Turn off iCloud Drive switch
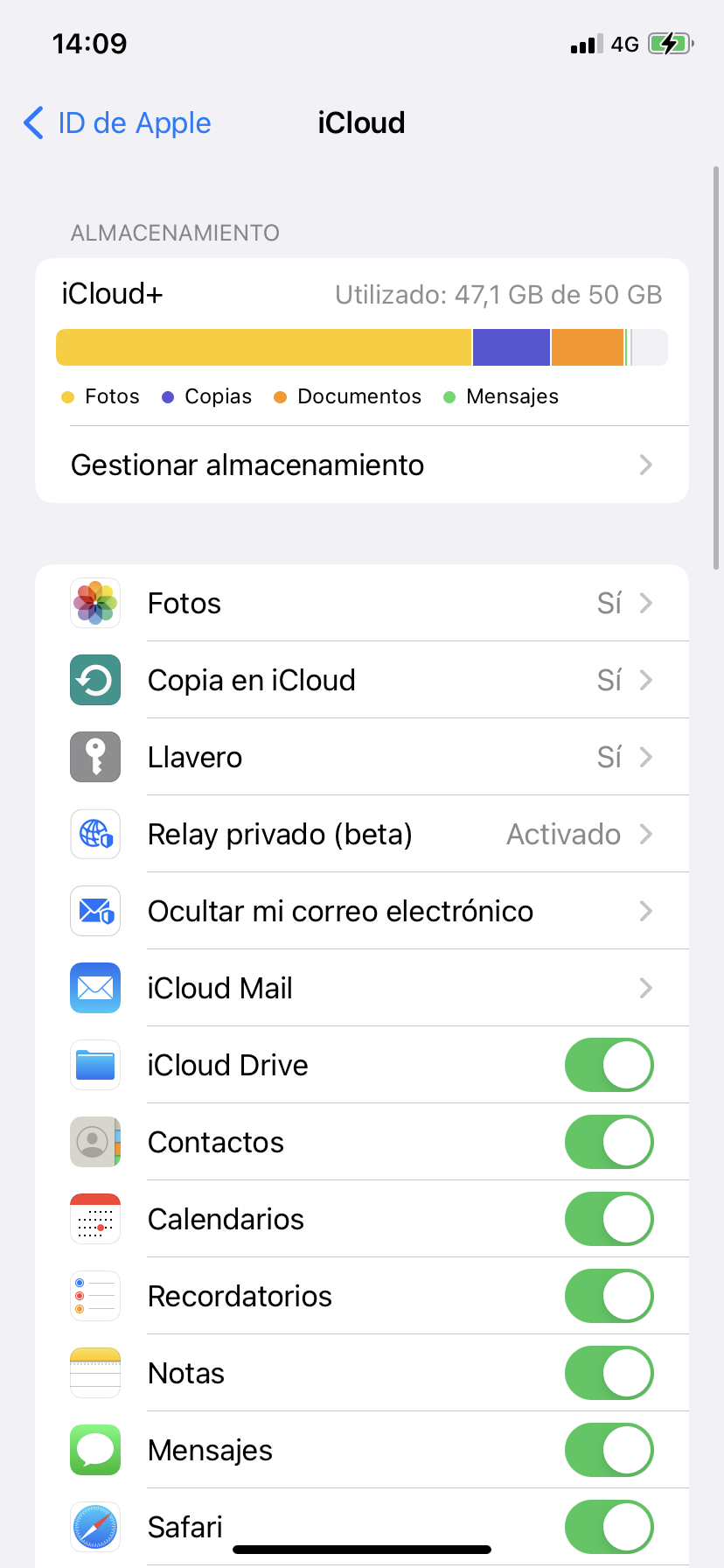The image size is (724, 1568). click(x=609, y=1065)
